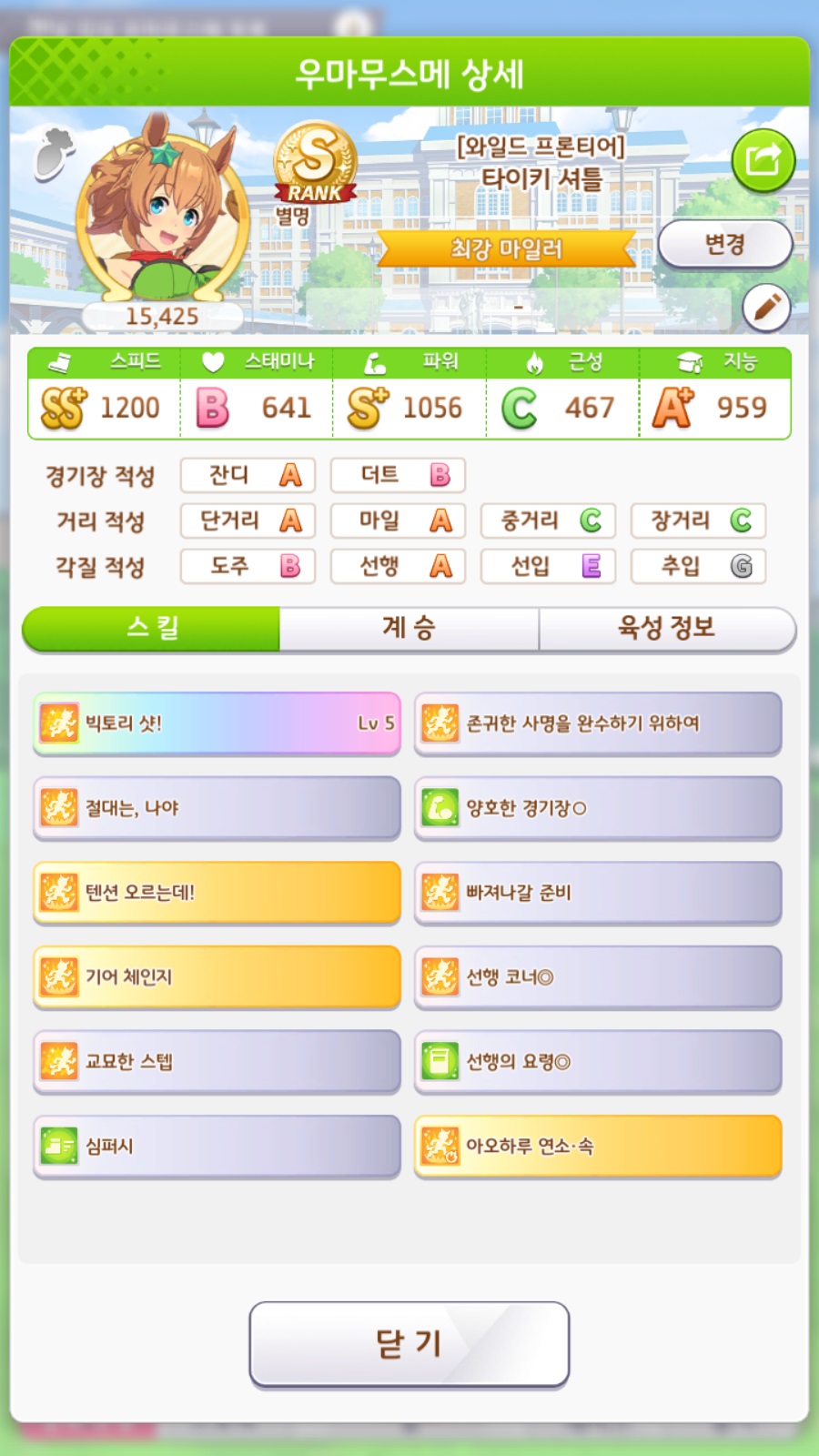Select the 스킬 tab
Screen dimensions: 819x1456
pos(152,628)
